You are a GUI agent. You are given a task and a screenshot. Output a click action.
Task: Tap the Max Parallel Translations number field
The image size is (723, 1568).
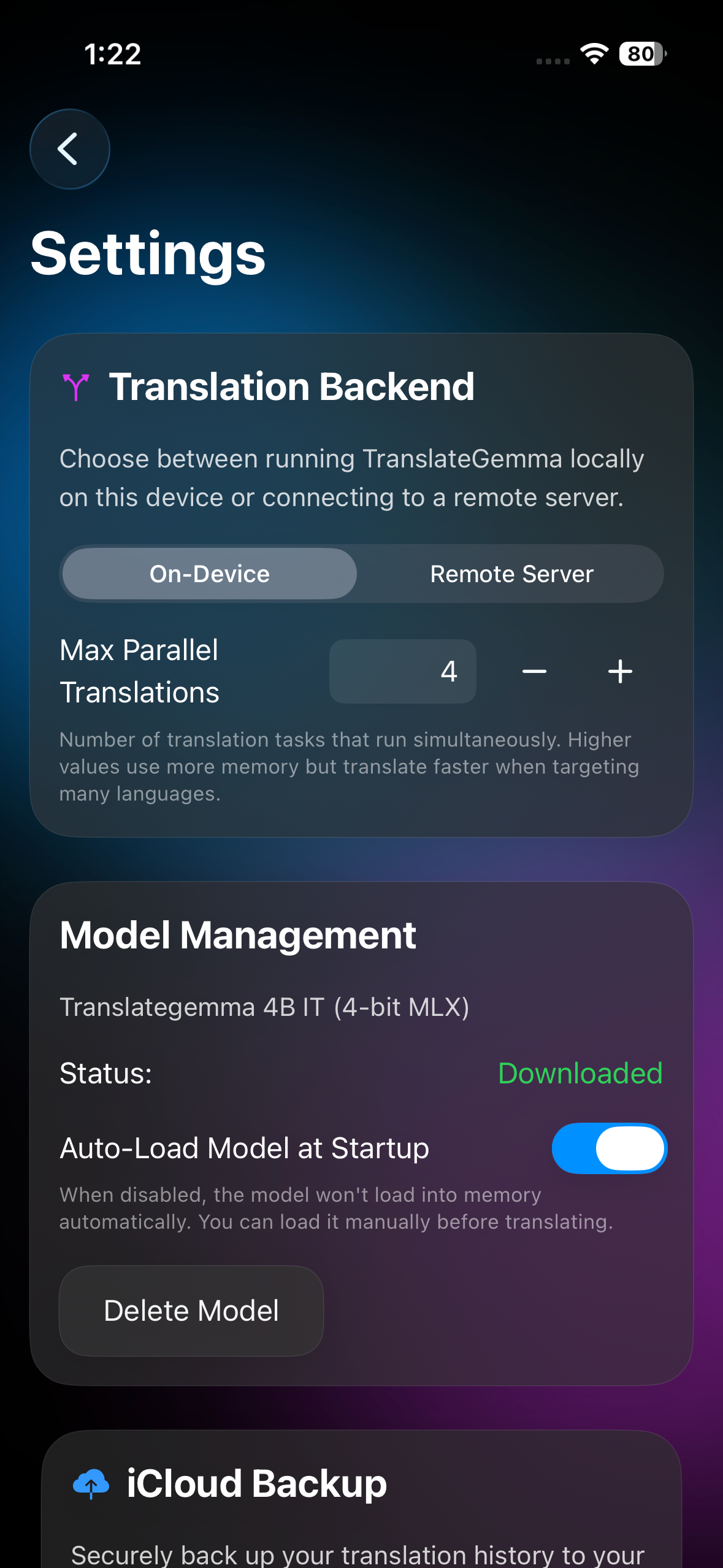pos(403,671)
